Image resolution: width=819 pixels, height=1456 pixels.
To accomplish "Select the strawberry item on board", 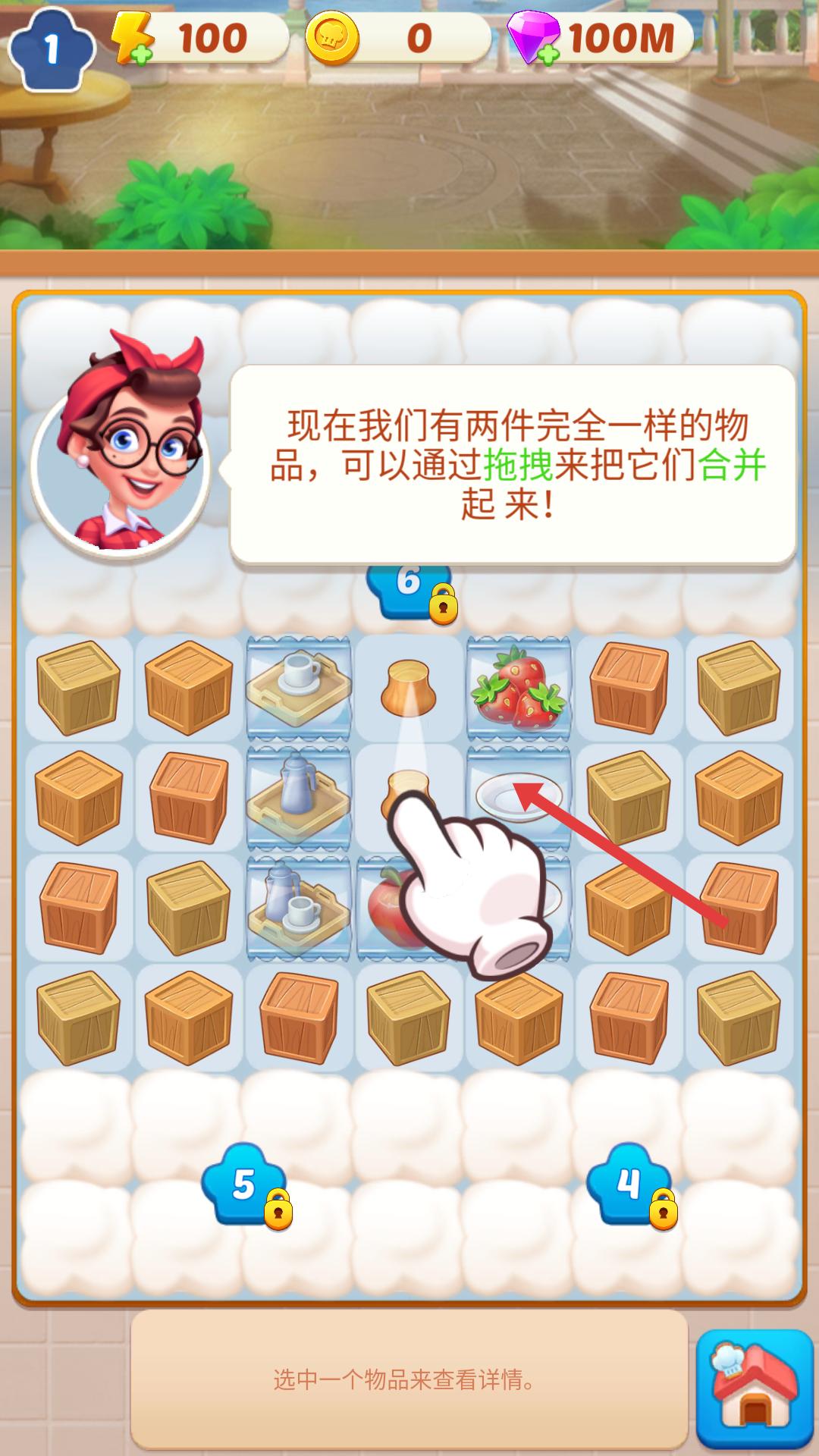I will click(518, 689).
